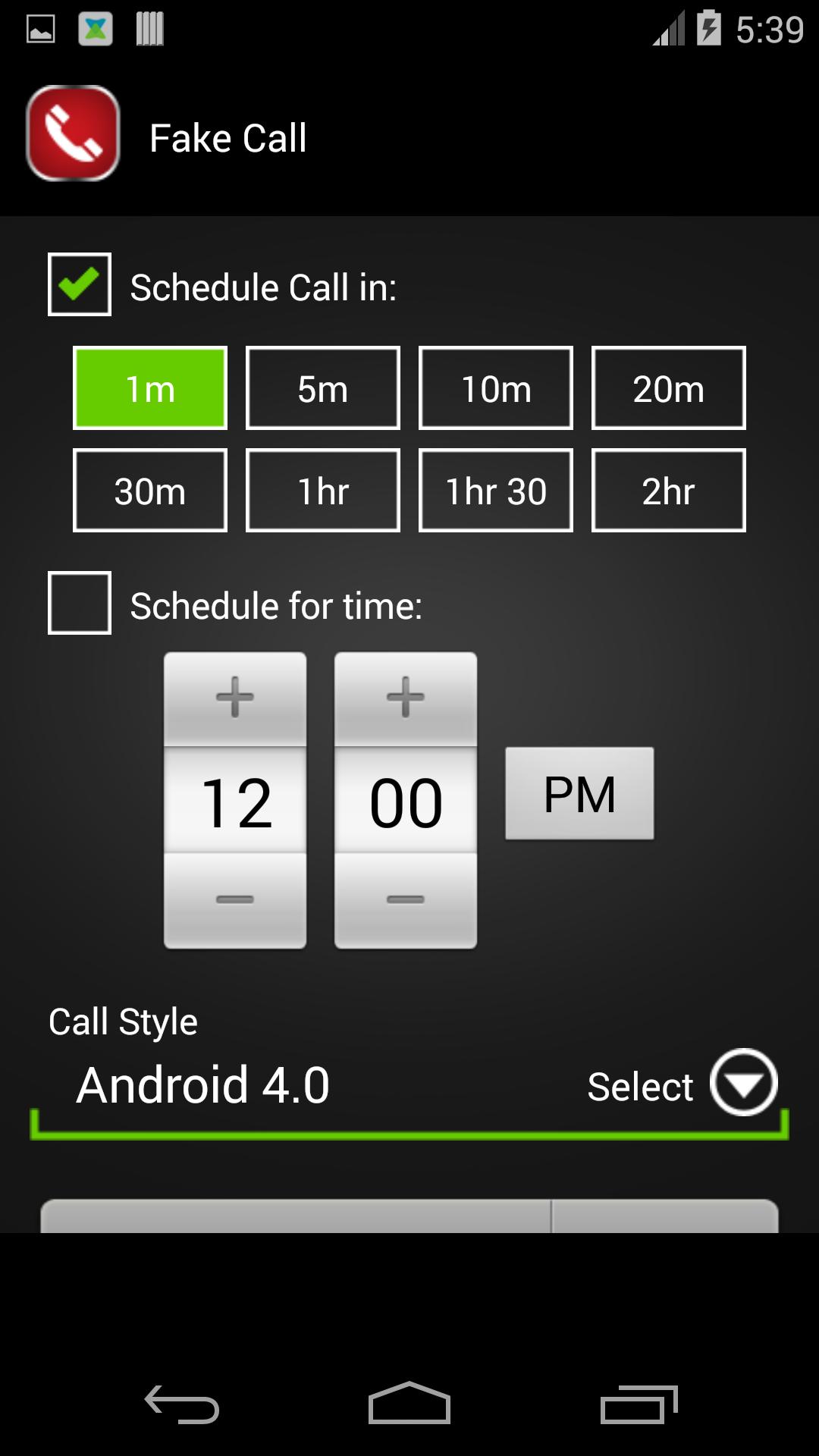819x1456 pixels.
Task: Decrease the minutes with the minus button
Action: coord(406,900)
